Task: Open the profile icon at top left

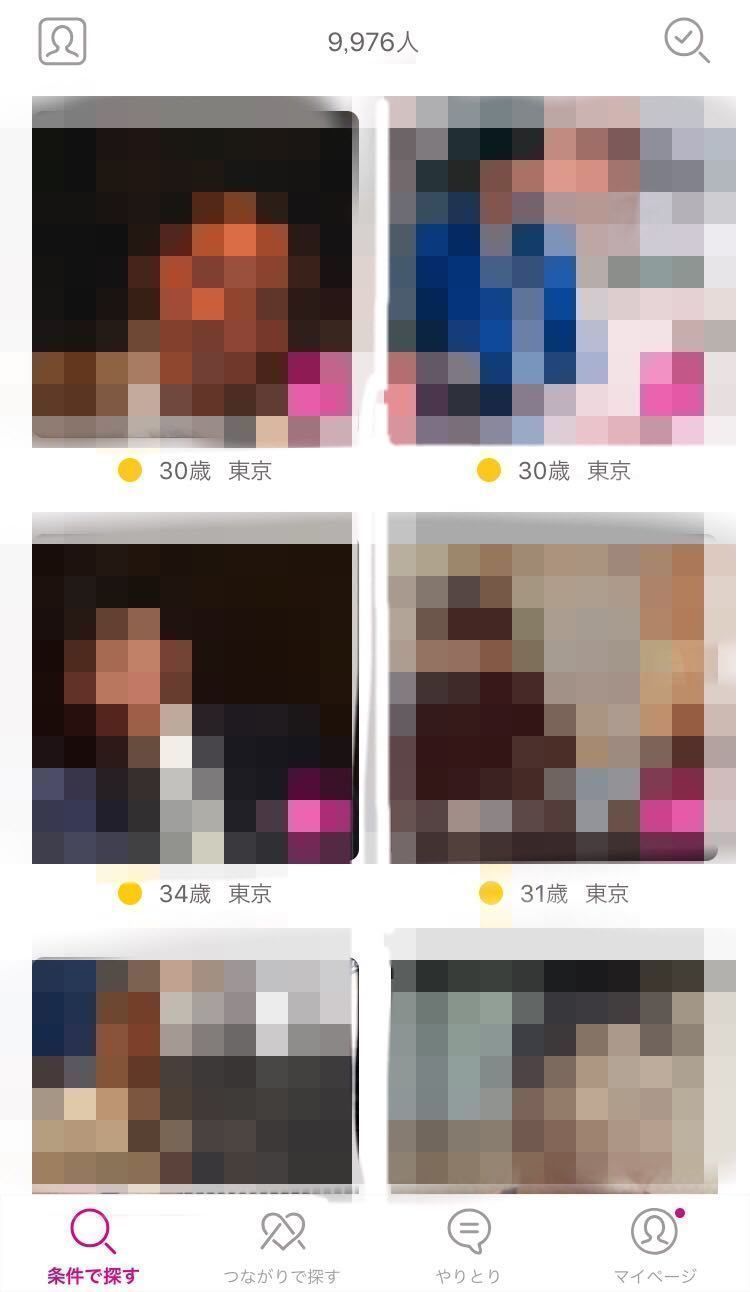Action: [62, 42]
